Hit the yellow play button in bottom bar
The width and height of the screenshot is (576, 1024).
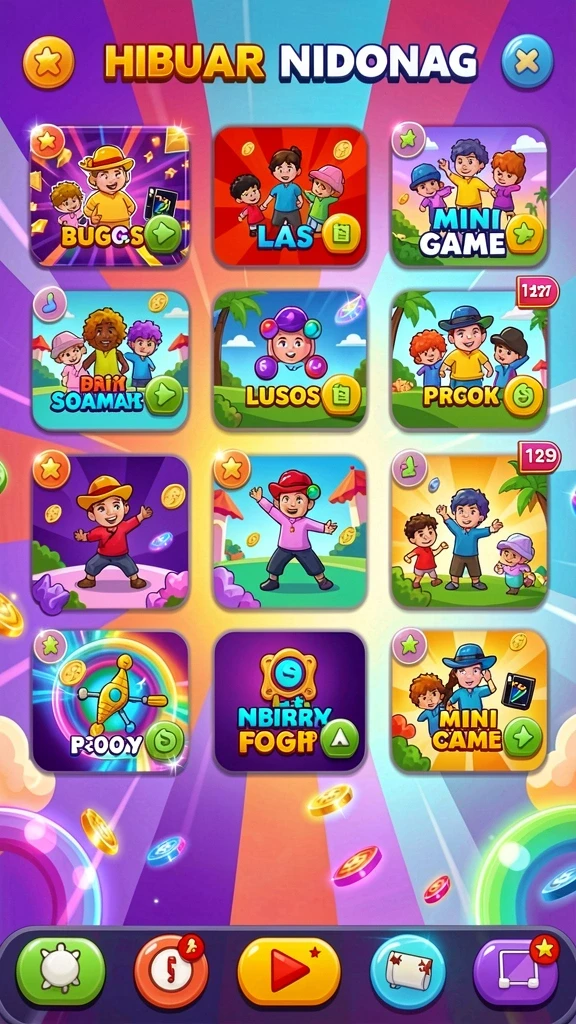(x=289, y=972)
